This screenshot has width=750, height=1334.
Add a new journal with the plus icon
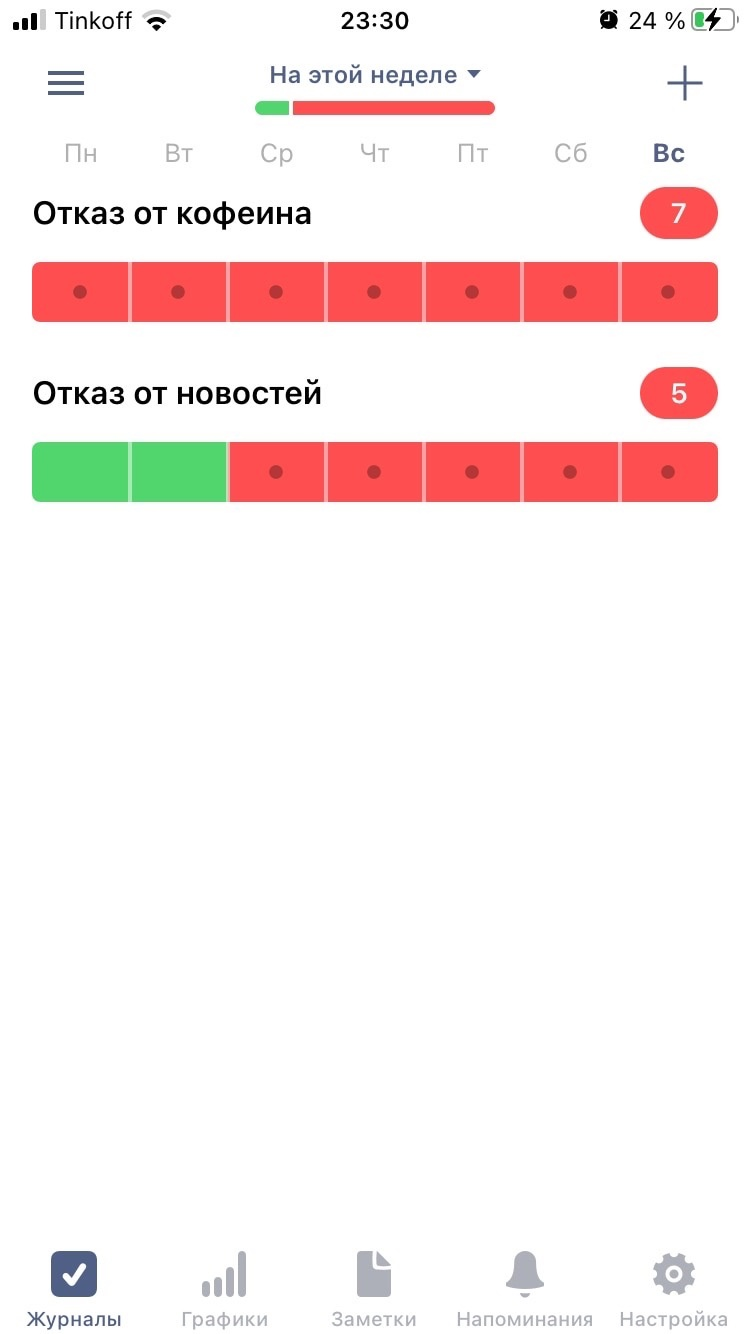coord(685,83)
